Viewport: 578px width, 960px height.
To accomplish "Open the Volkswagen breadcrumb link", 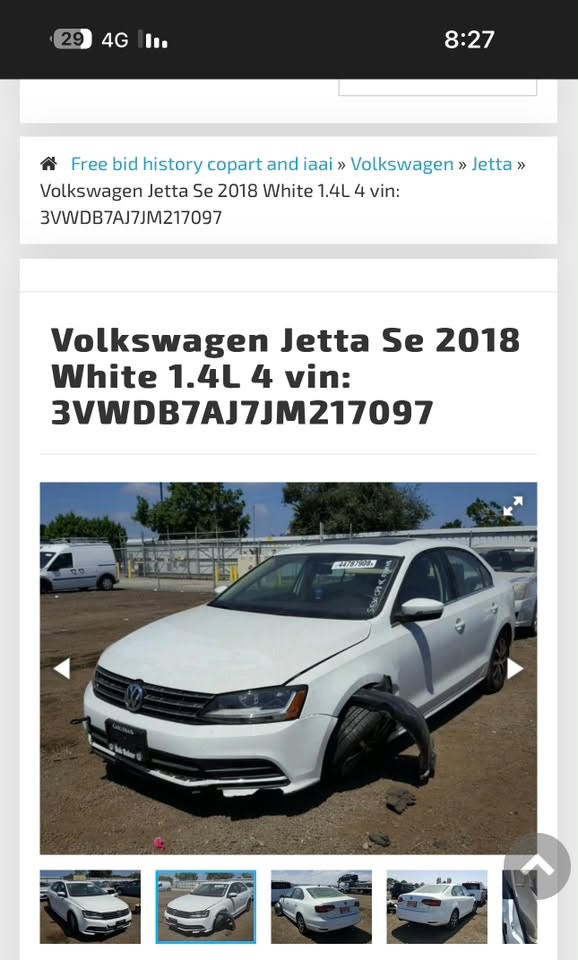I will 402,164.
